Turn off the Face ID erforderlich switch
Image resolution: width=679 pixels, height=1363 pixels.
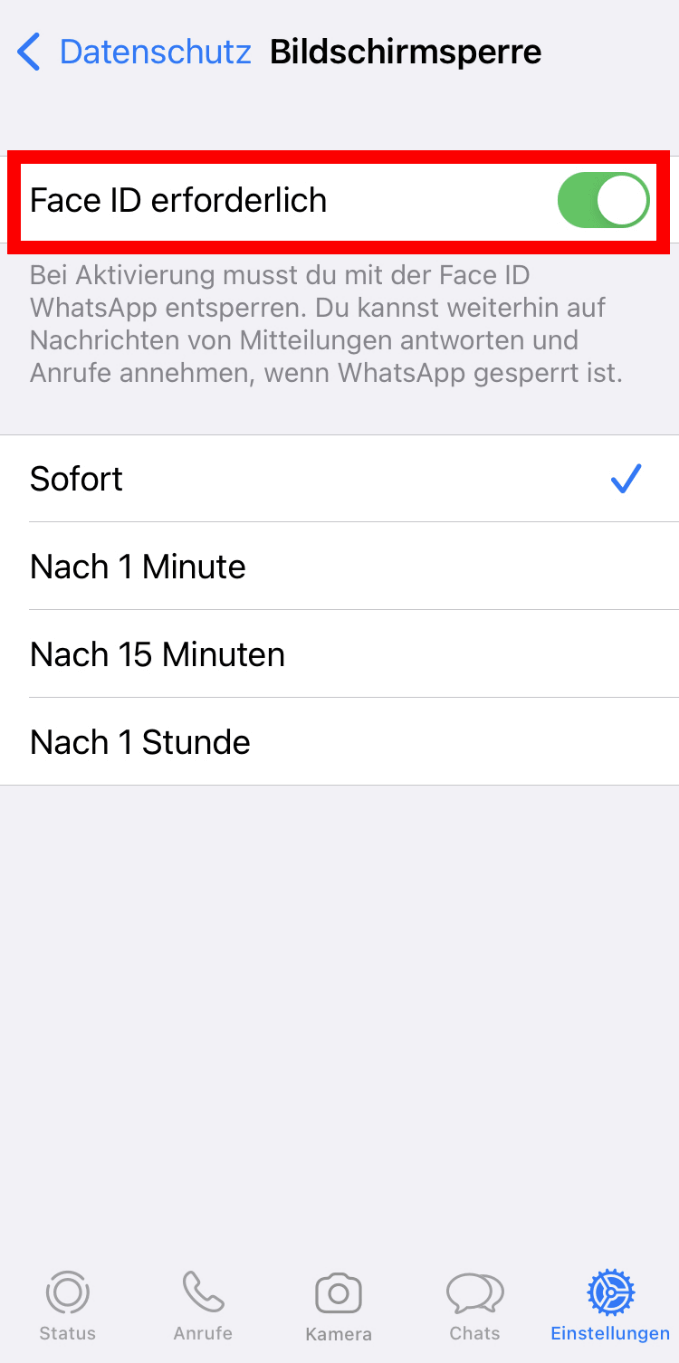point(603,200)
